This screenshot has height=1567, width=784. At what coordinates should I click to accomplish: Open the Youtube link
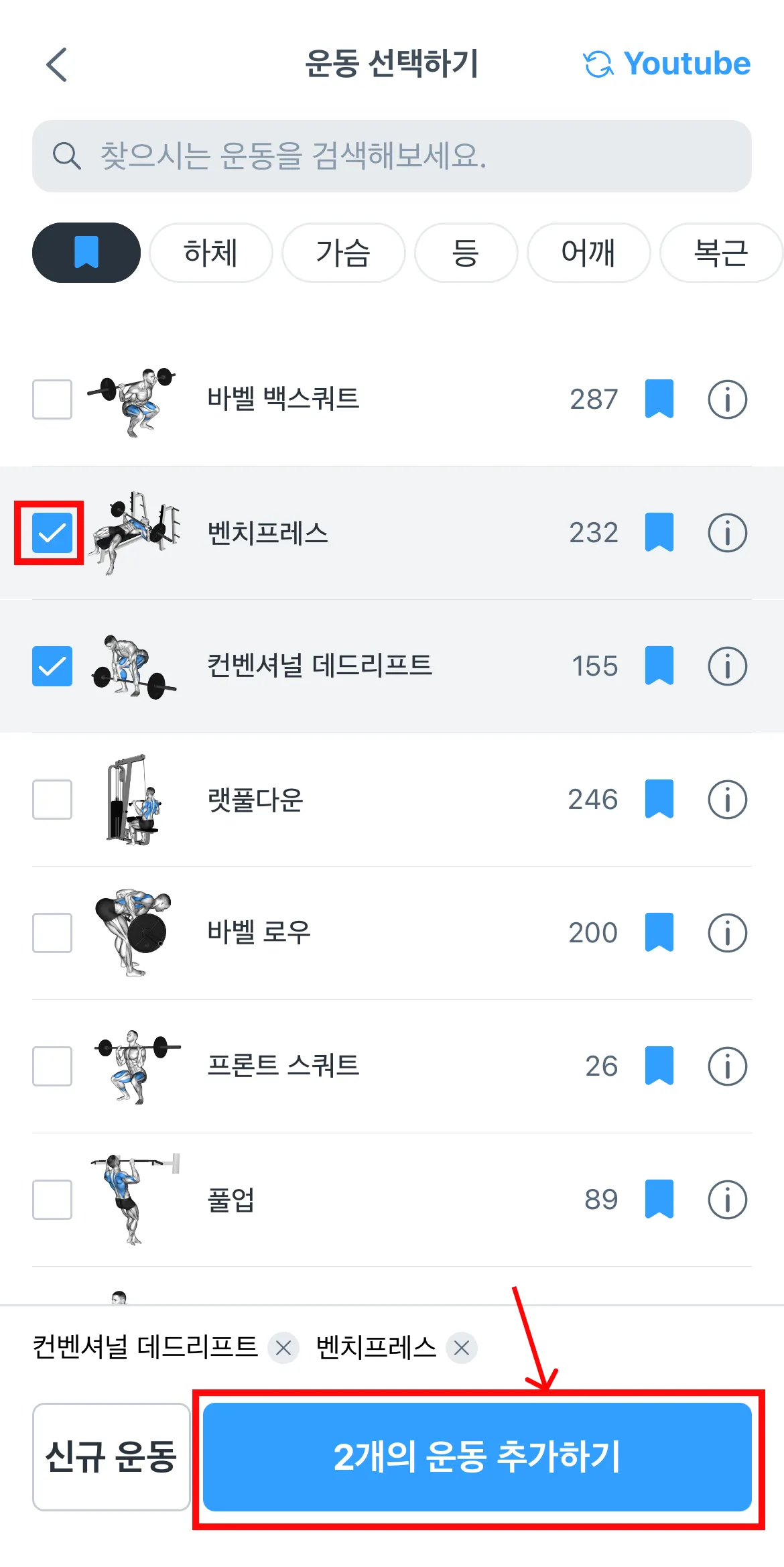[x=667, y=64]
